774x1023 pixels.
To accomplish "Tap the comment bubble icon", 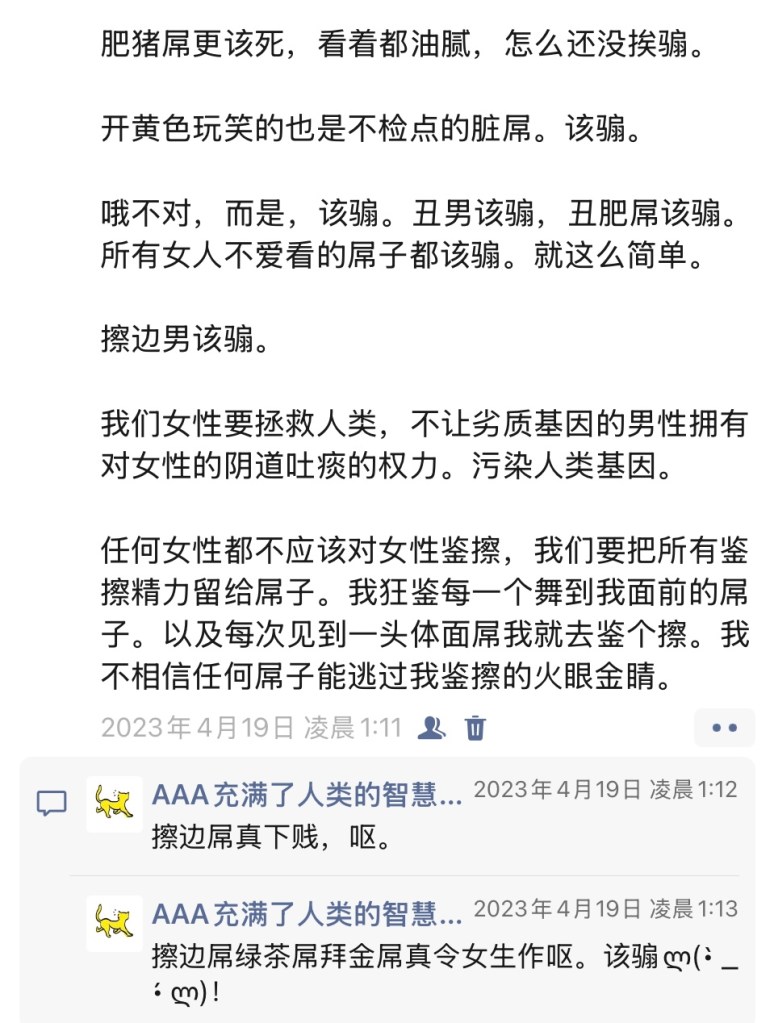I will (52, 803).
